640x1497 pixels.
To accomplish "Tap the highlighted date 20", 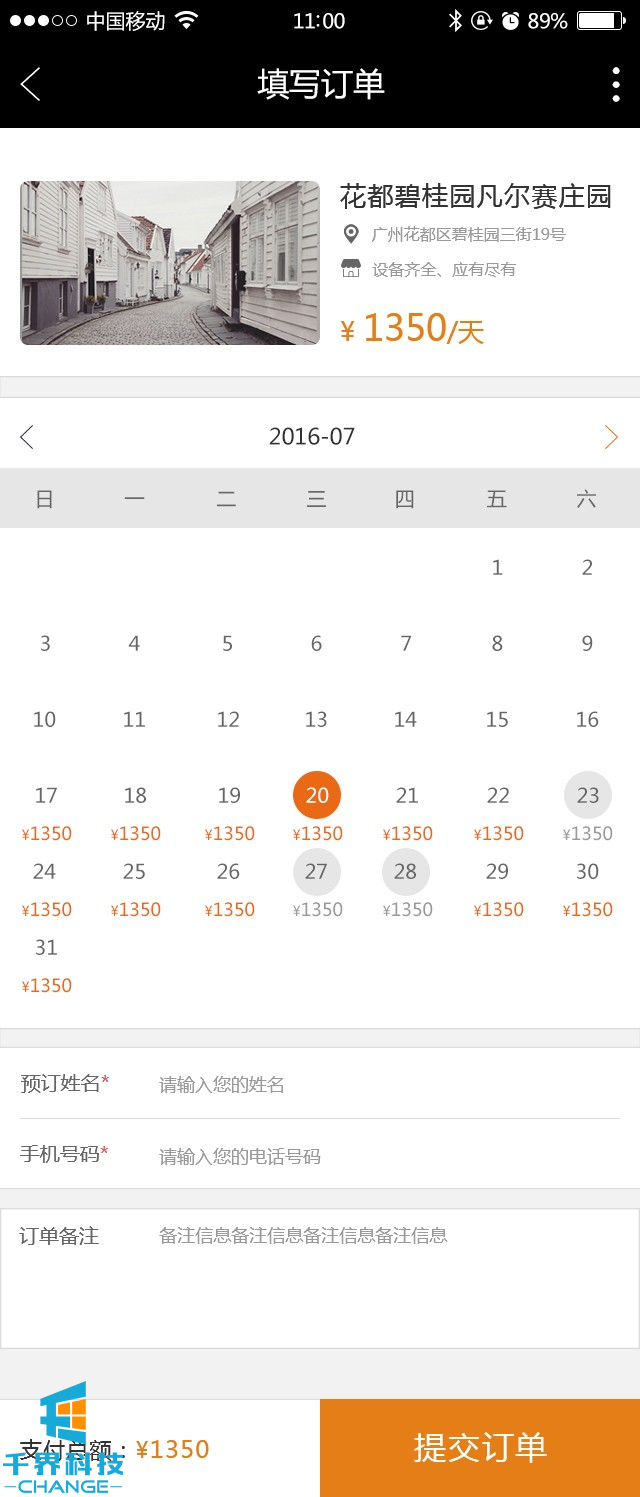I will click(317, 796).
